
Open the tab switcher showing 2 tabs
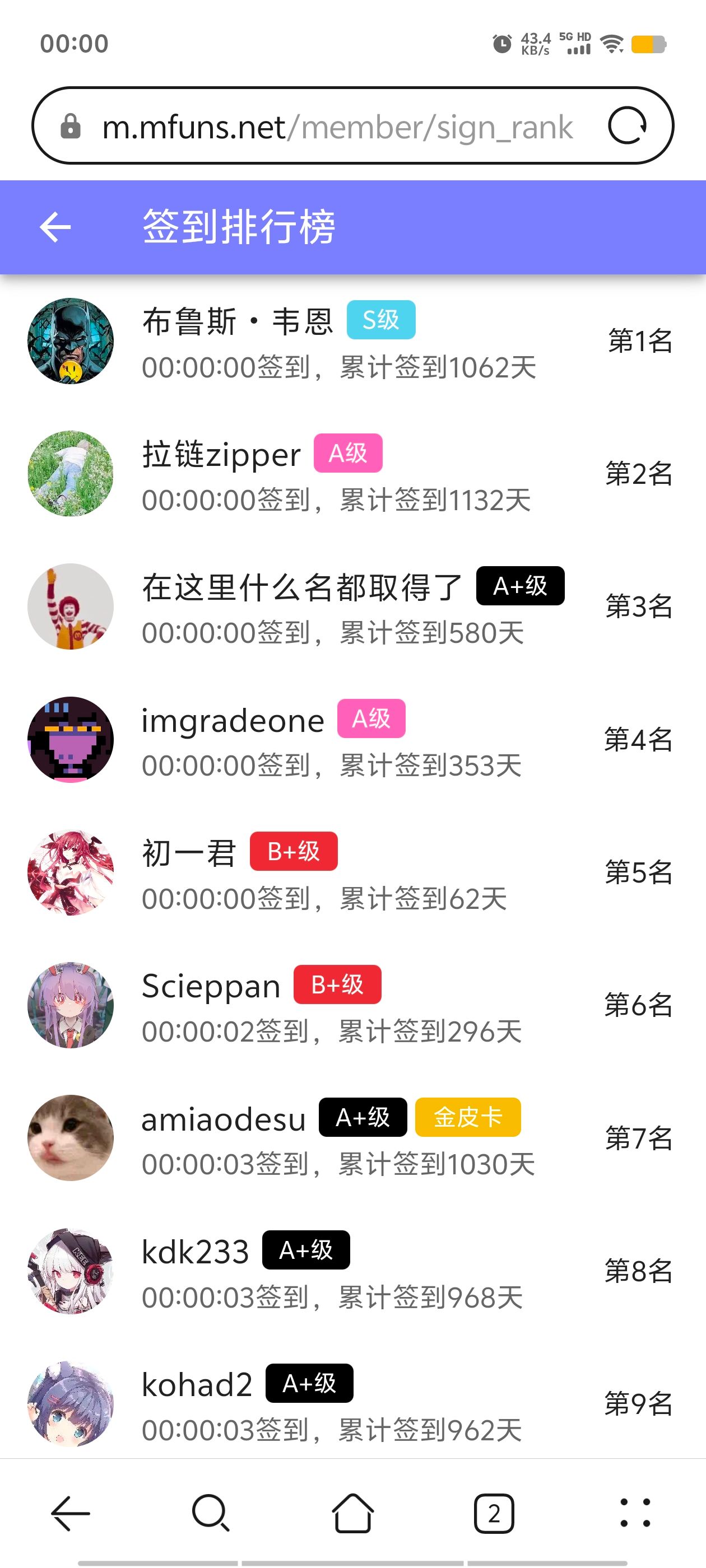pyautogui.click(x=494, y=1514)
